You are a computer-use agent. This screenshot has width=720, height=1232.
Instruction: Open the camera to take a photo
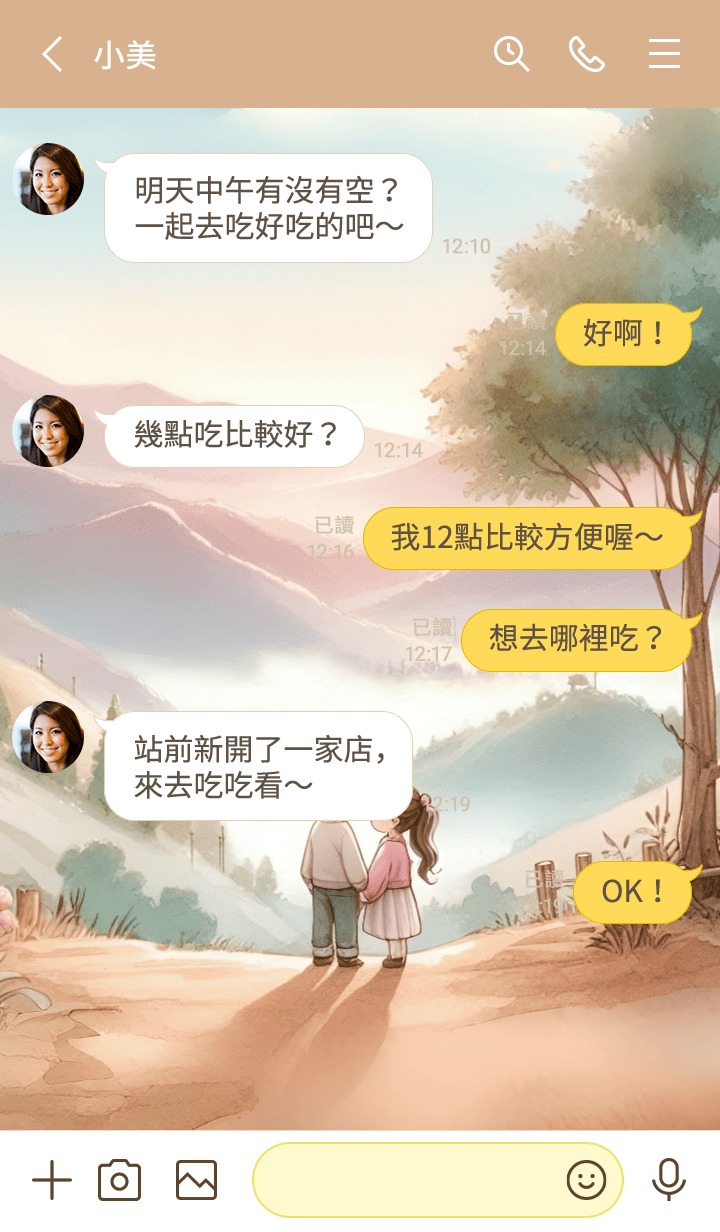(119, 1181)
